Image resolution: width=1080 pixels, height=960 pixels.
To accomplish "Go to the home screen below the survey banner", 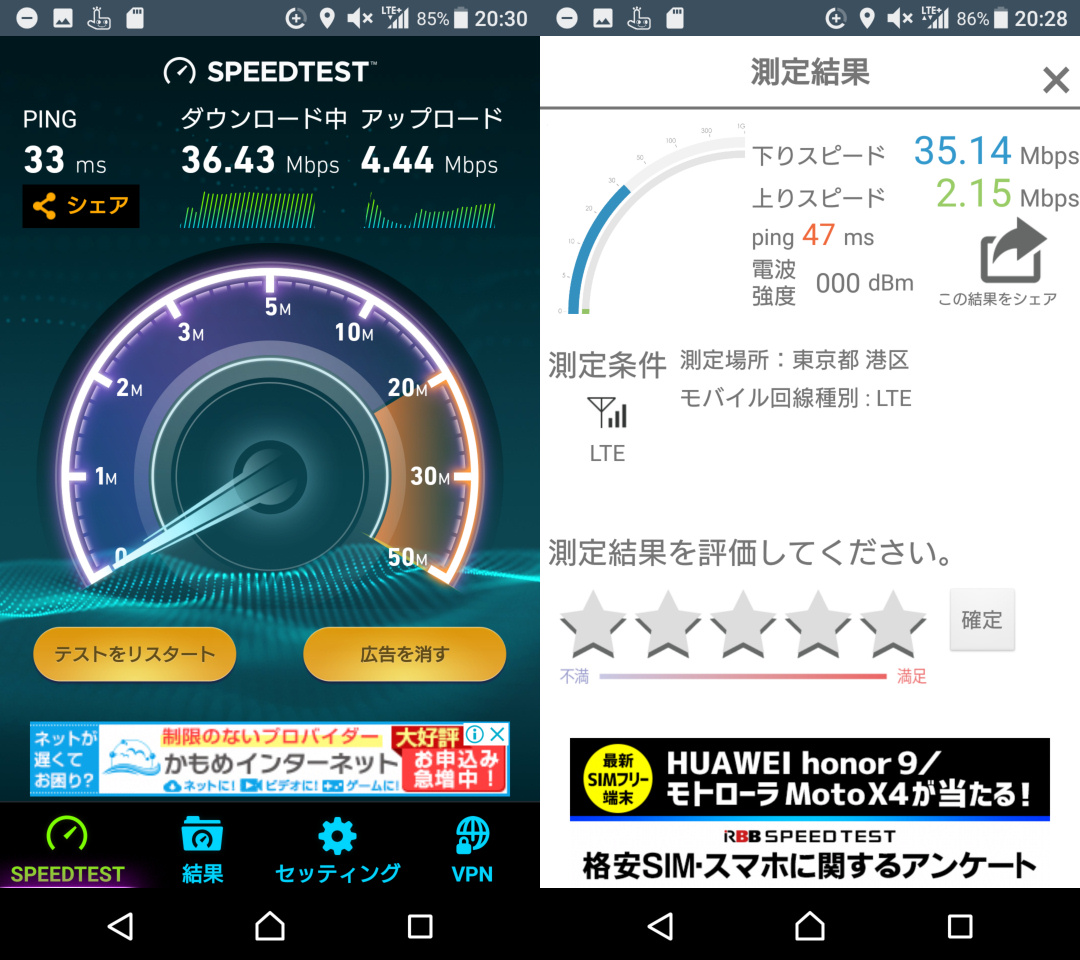I will pos(809,926).
